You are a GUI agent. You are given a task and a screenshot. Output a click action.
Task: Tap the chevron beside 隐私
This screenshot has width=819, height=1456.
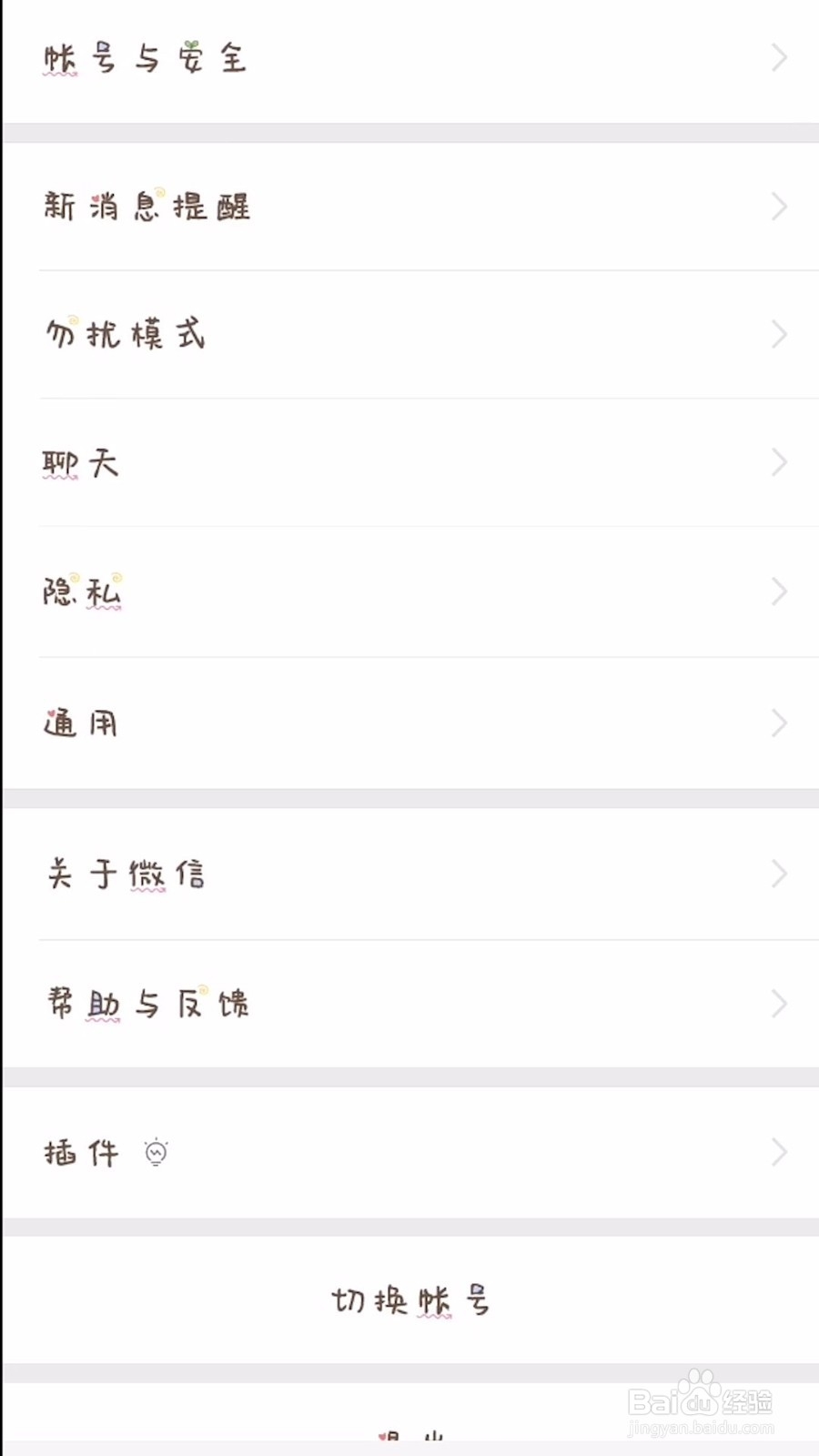778,591
